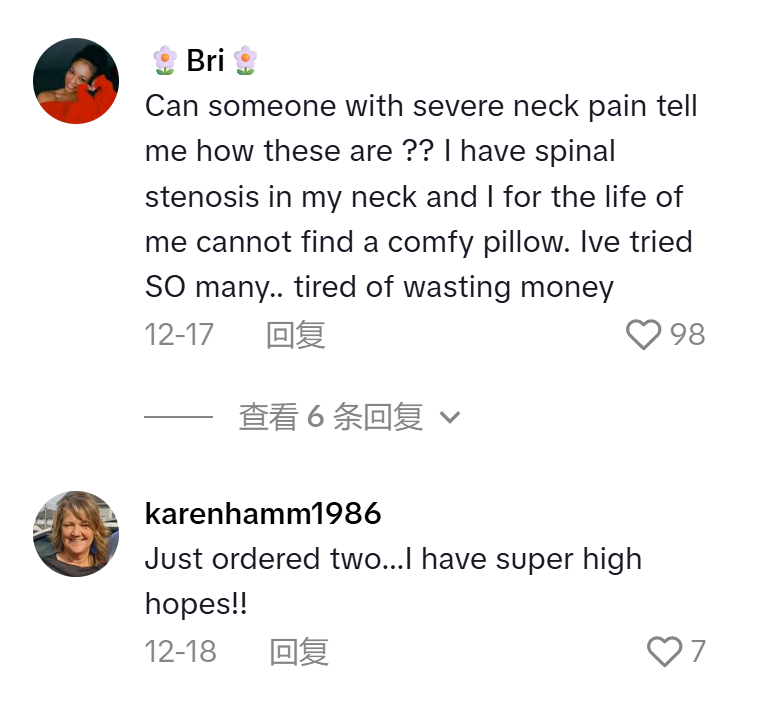Reply to Bri's comment
Screen dimensions: 759x705
[x=295, y=334]
